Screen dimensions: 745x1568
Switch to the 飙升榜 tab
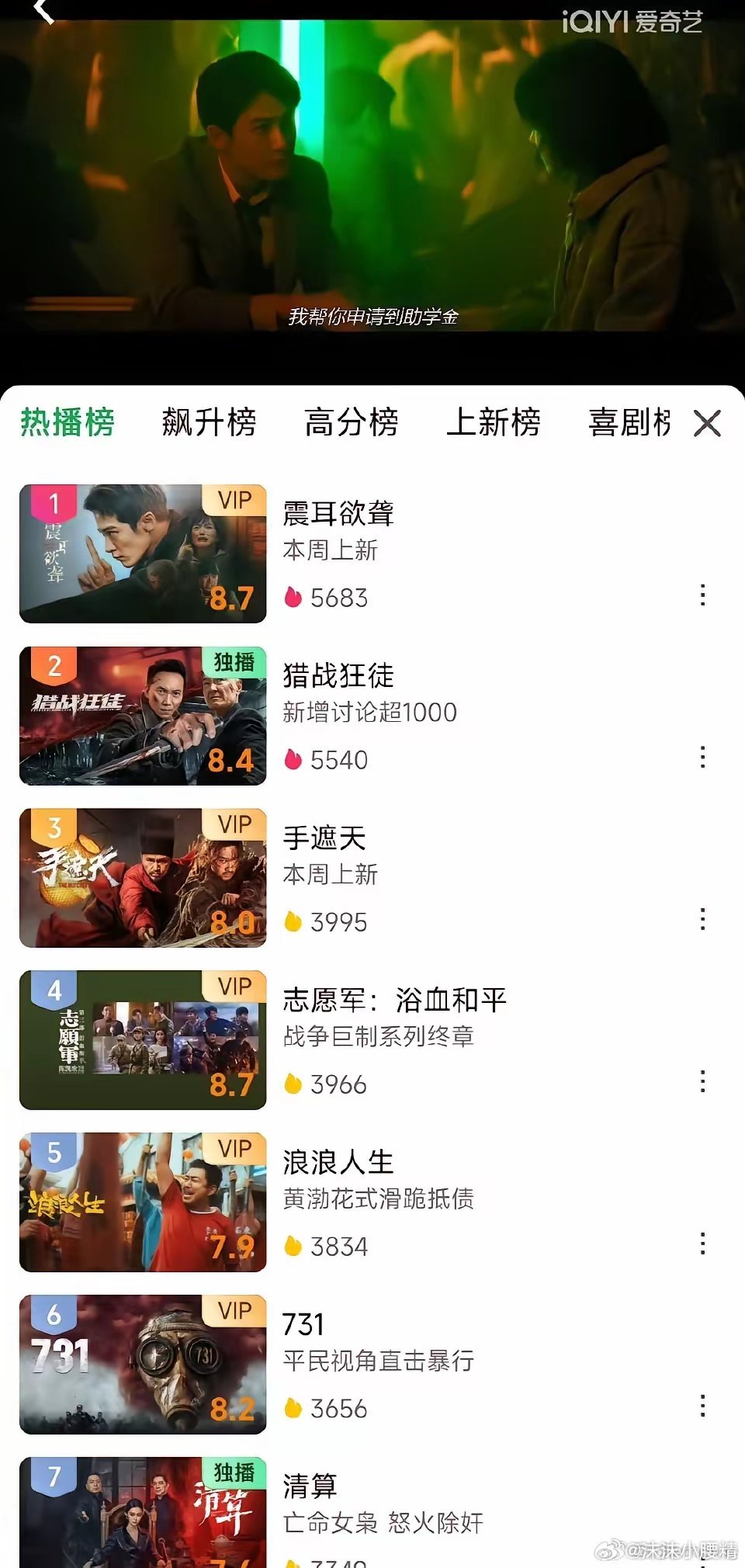tap(209, 423)
